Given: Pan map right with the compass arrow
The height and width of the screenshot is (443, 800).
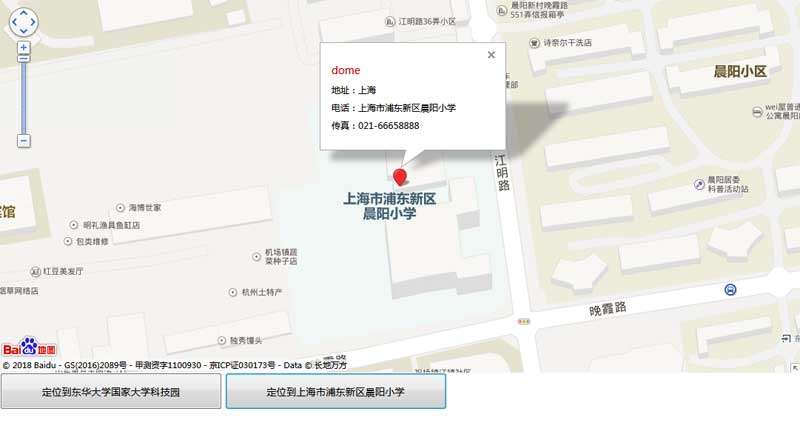Looking at the screenshot, I should pos(34,24).
